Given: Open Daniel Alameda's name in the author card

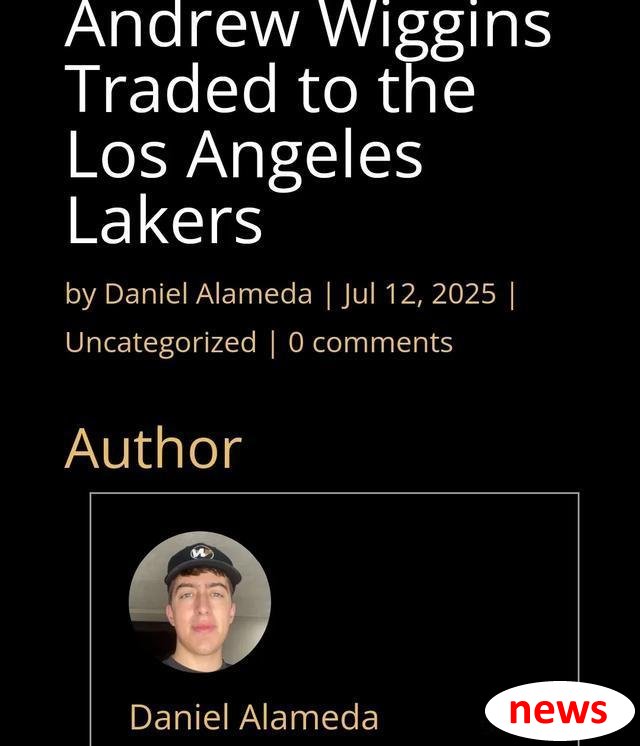Looking at the screenshot, I should [254, 717].
